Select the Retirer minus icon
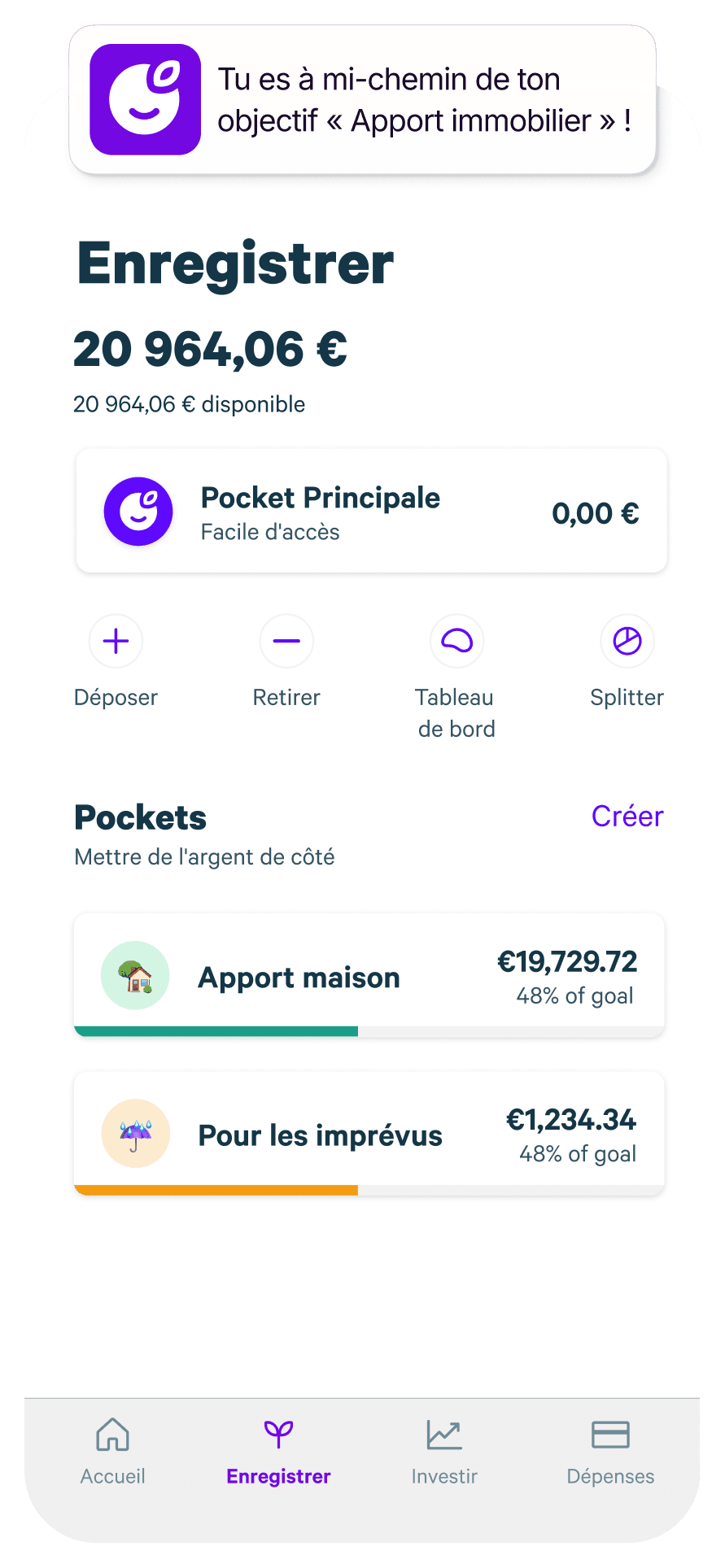This screenshot has width=725, height=1568. pyautogui.click(x=286, y=641)
